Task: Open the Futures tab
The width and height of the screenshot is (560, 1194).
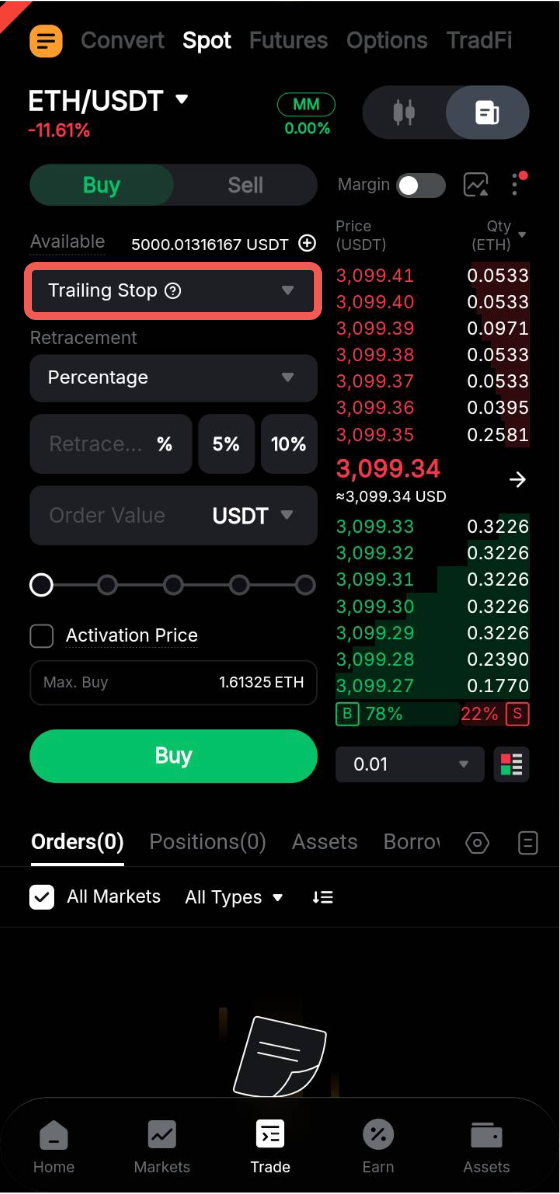Action: (x=289, y=40)
